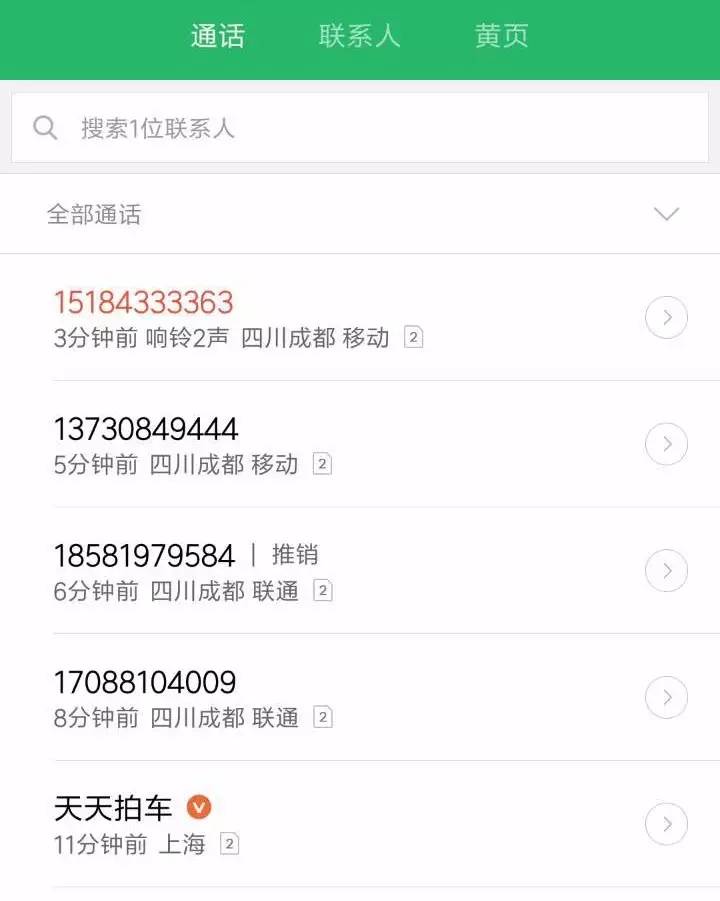This screenshot has height=901, width=720.
Task: Open details arrow for 天天拍车
Action: (x=666, y=824)
